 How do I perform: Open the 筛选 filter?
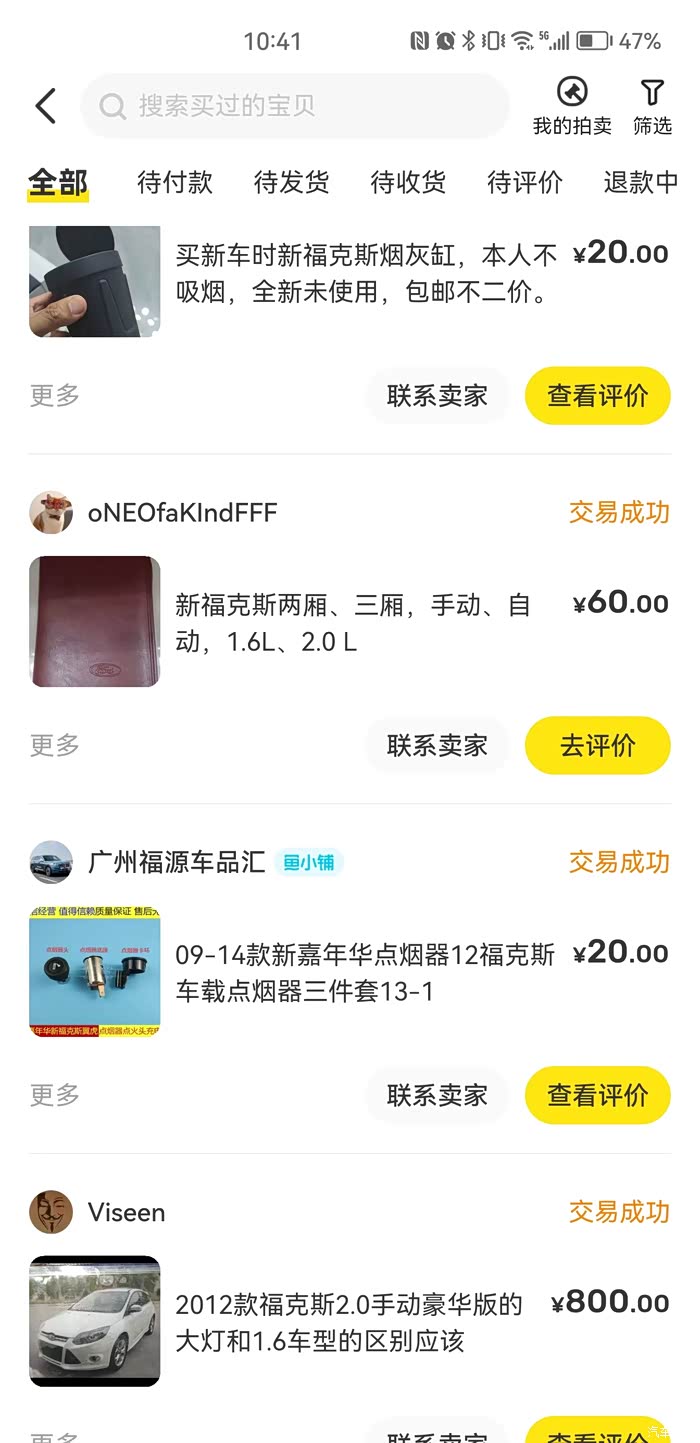652,106
